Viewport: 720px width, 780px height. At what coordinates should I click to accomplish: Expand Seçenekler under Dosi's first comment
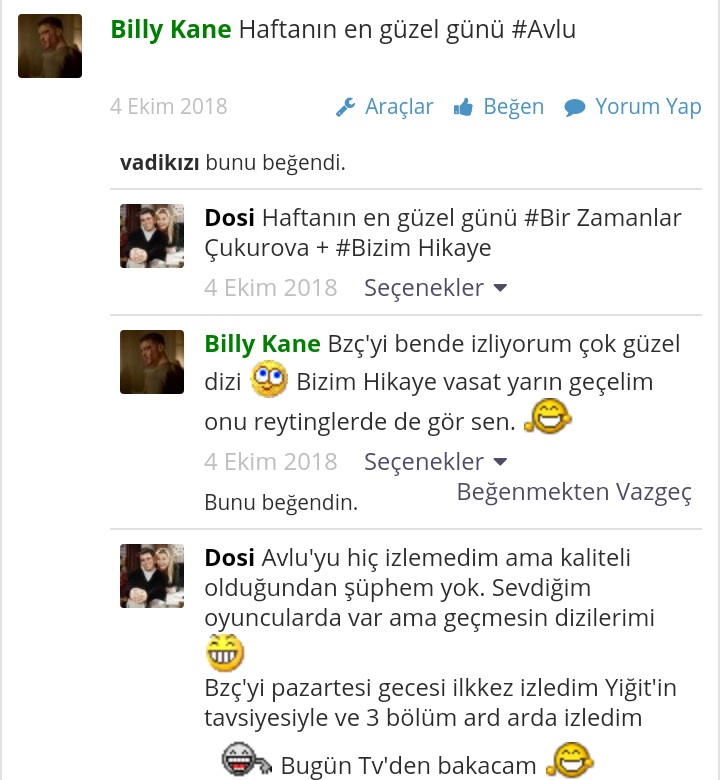tap(436, 288)
